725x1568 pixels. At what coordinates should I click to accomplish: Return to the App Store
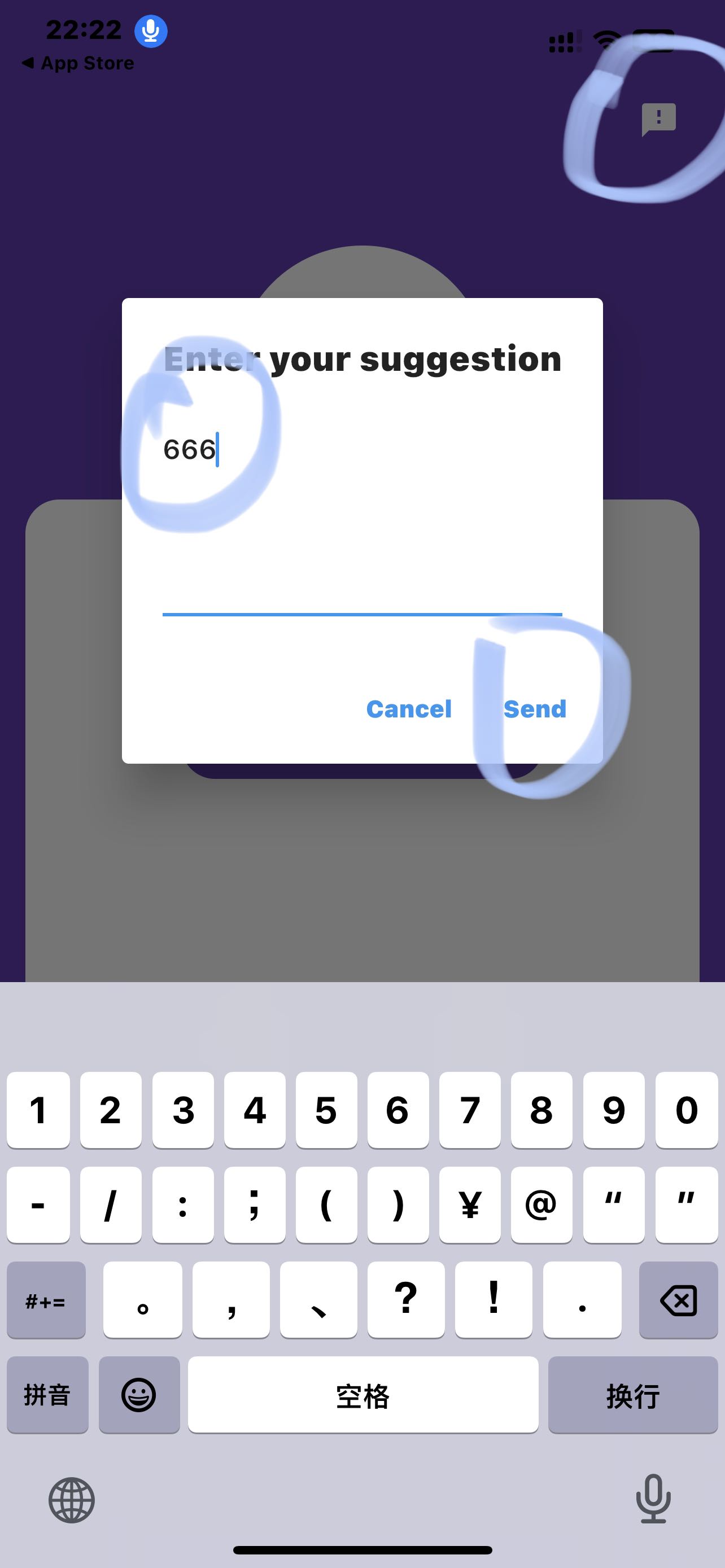(x=79, y=63)
